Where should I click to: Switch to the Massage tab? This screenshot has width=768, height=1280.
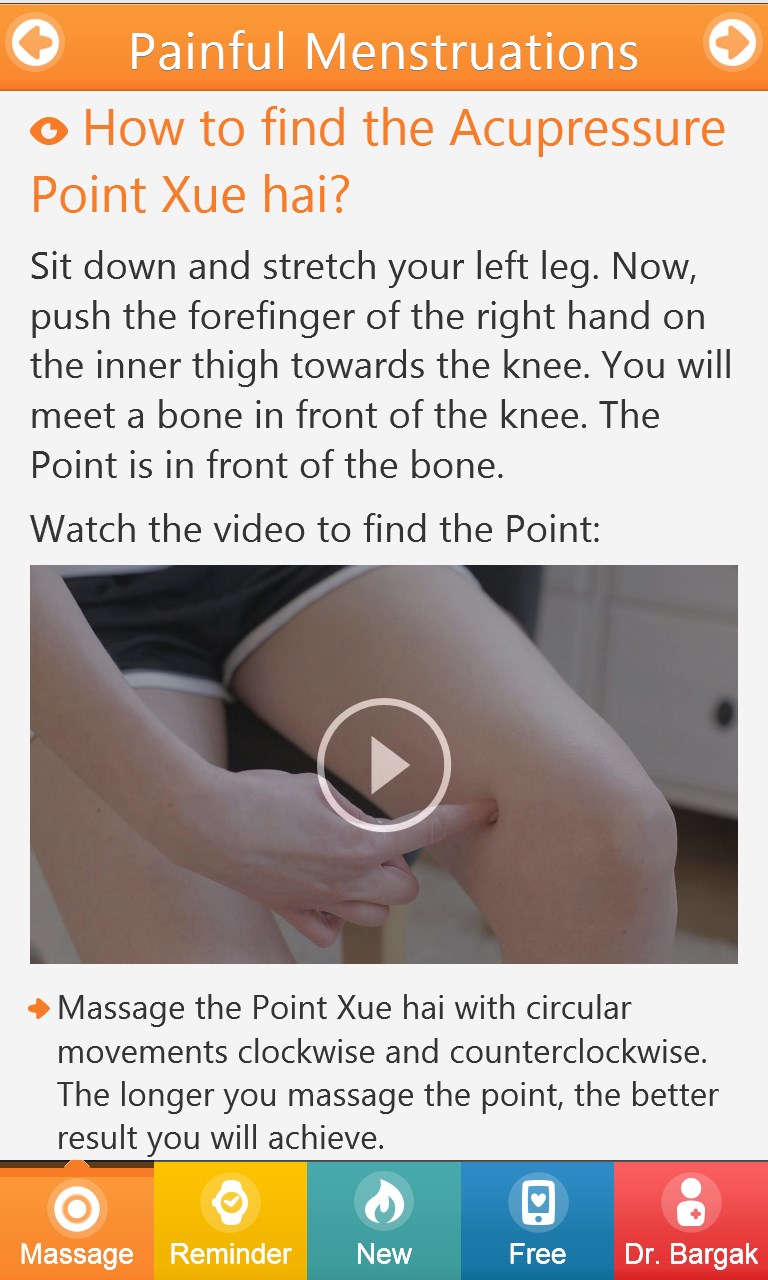coord(77,1221)
